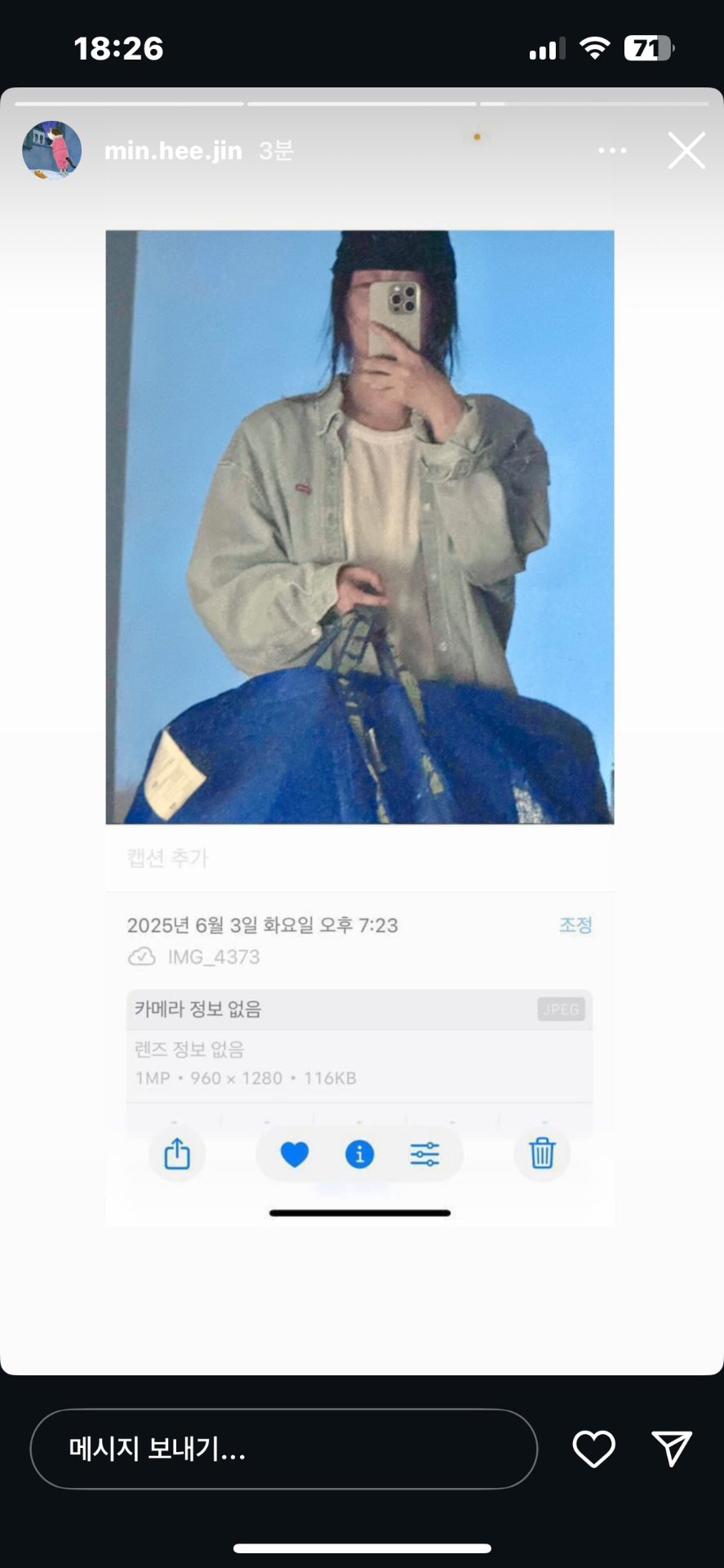Tap the send message field
Image resolution: width=724 pixels, height=1568 pixels.
coord(283,1449)
